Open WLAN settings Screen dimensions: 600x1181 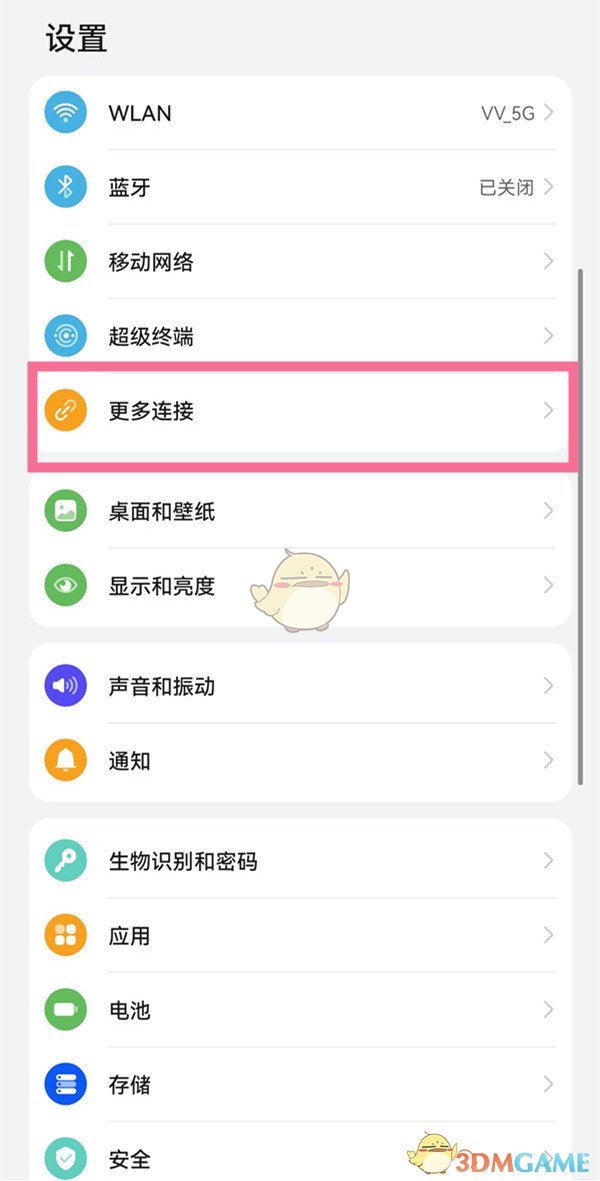coord(300,113)
